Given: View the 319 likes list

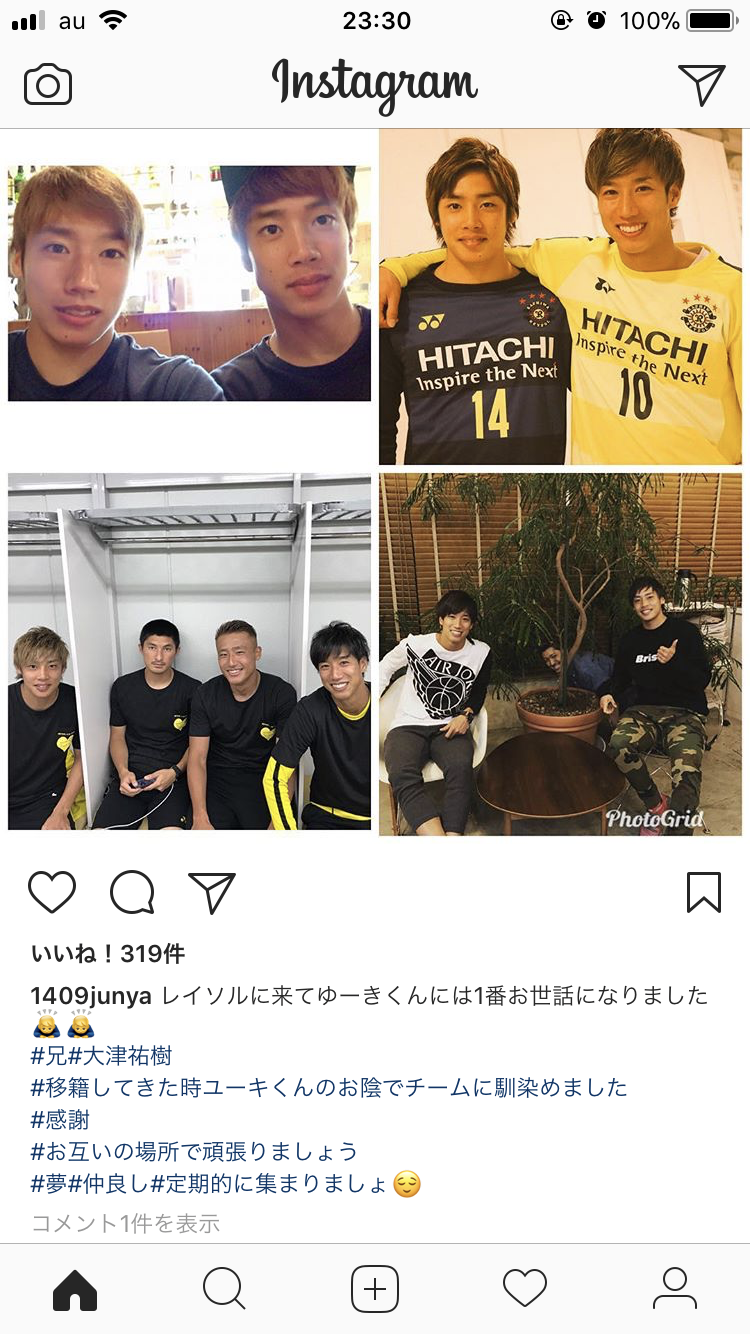Looking at the screenshot, I should [x=108, y=954].
